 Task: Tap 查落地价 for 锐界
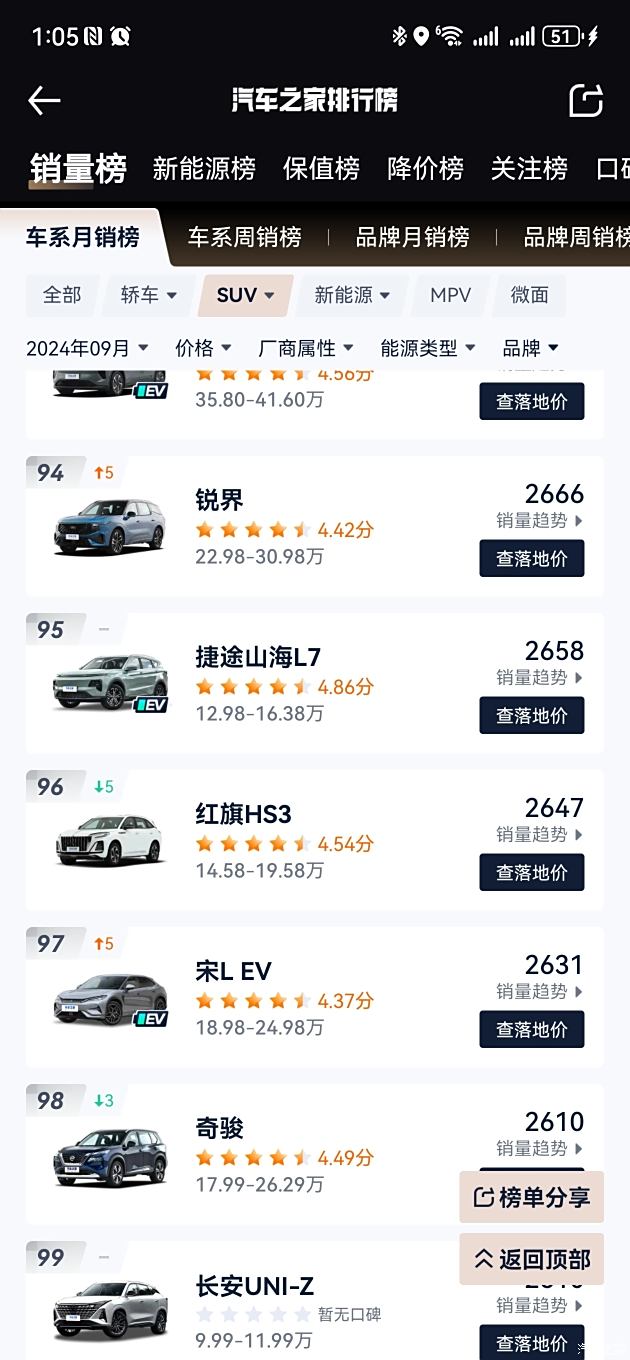click(532, 558)
